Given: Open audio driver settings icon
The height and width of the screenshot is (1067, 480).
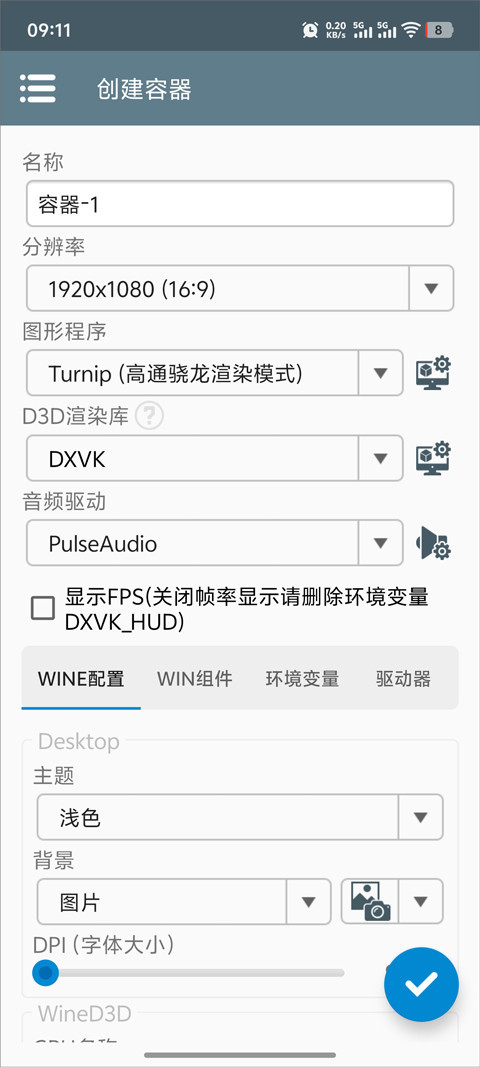Looking at the screenshot, I should (x=434, y=543).
